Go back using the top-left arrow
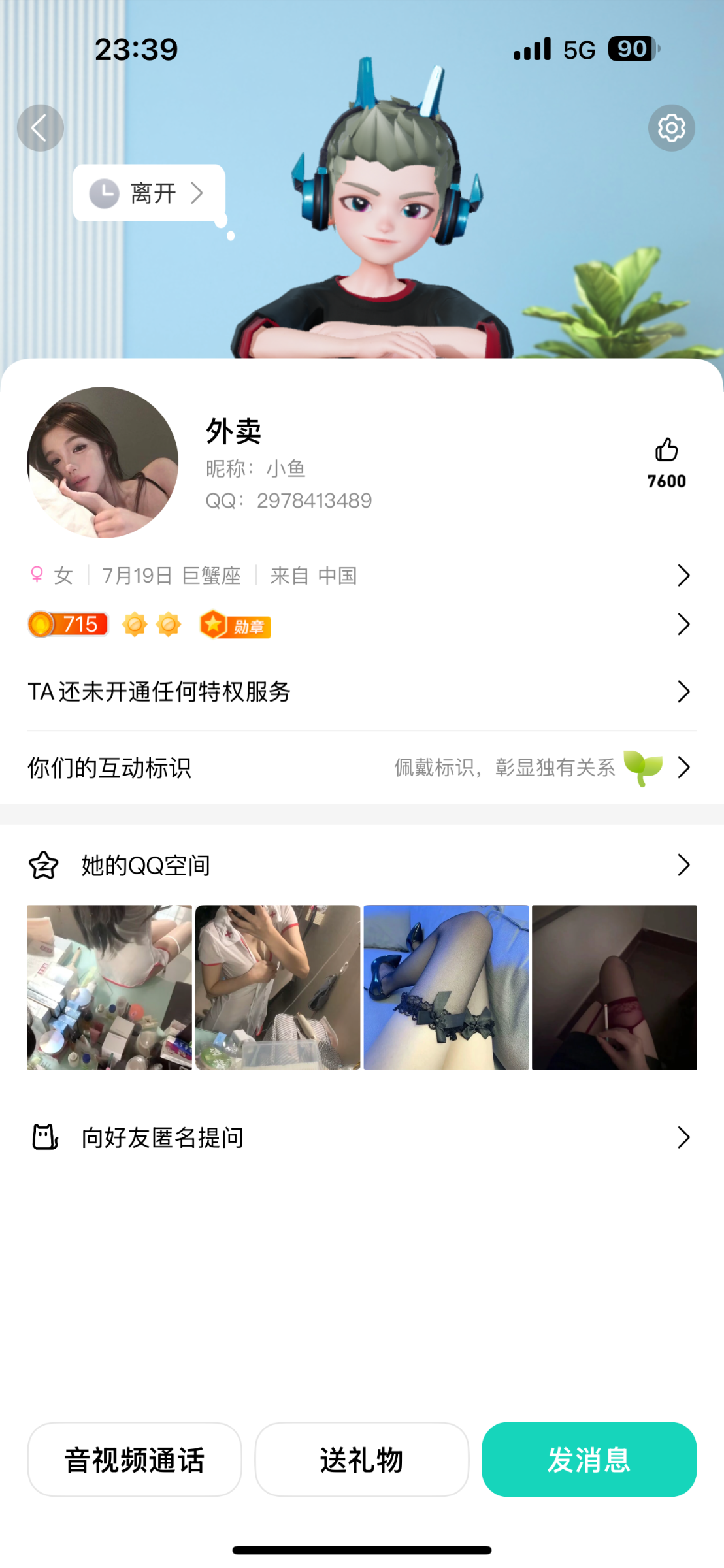 coord(40,128)
